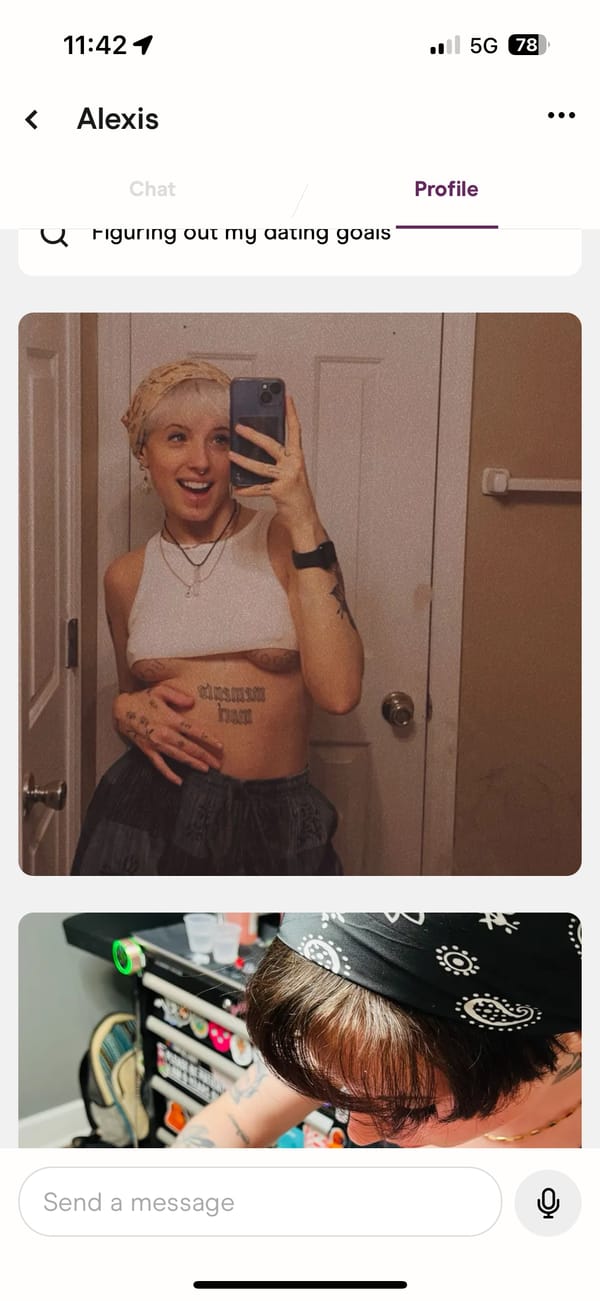Switch to the Chat tab
Viewport: 600px width, 1301px height.
click(x=152, y=189)
